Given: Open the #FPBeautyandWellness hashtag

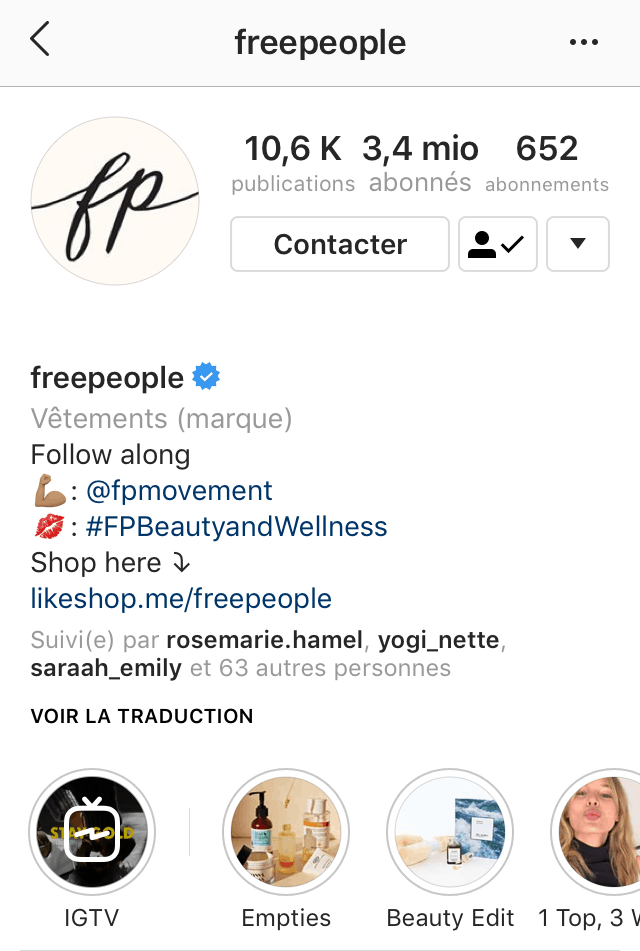Looking at the screenshot, I should click(x=237, y=527).
